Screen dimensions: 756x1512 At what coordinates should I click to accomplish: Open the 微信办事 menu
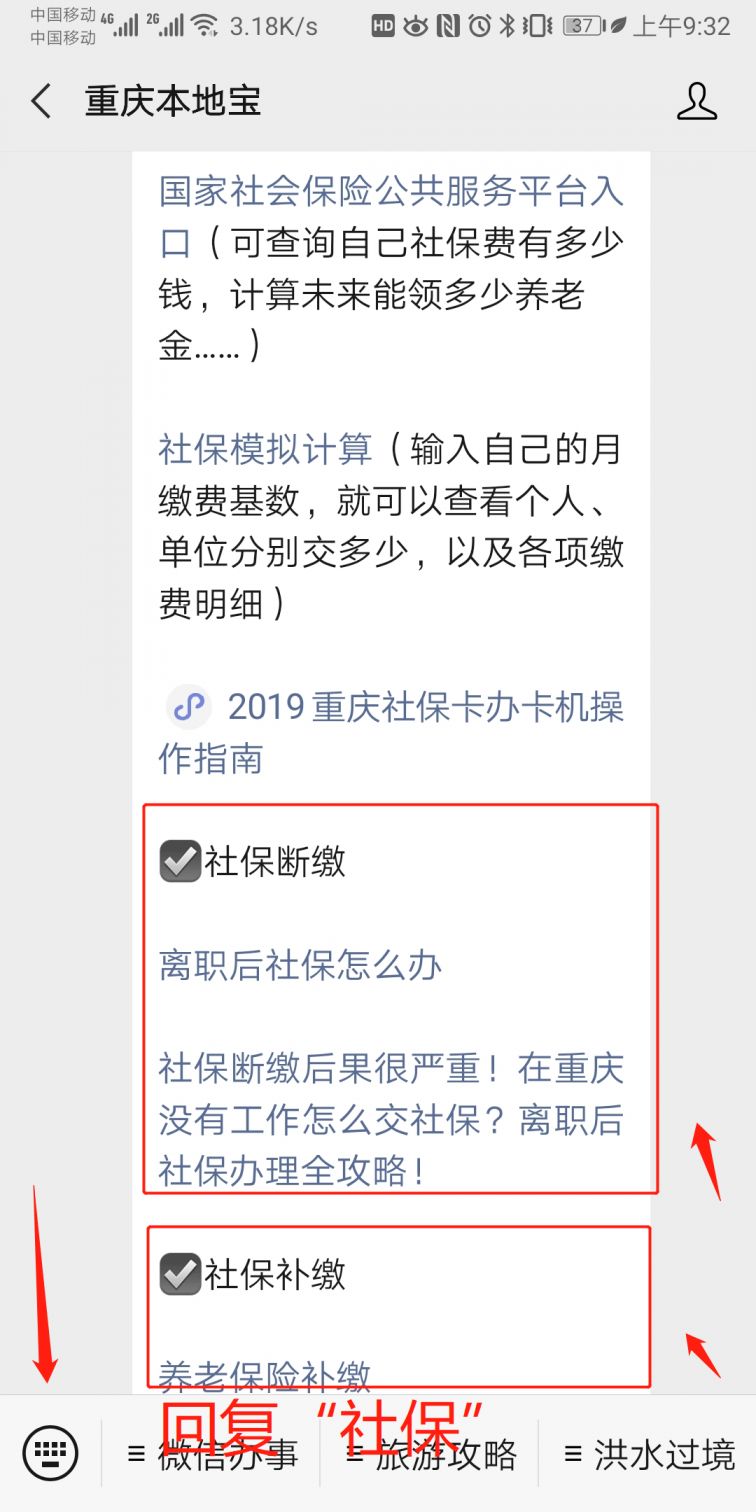click(x=212, y=1454)
